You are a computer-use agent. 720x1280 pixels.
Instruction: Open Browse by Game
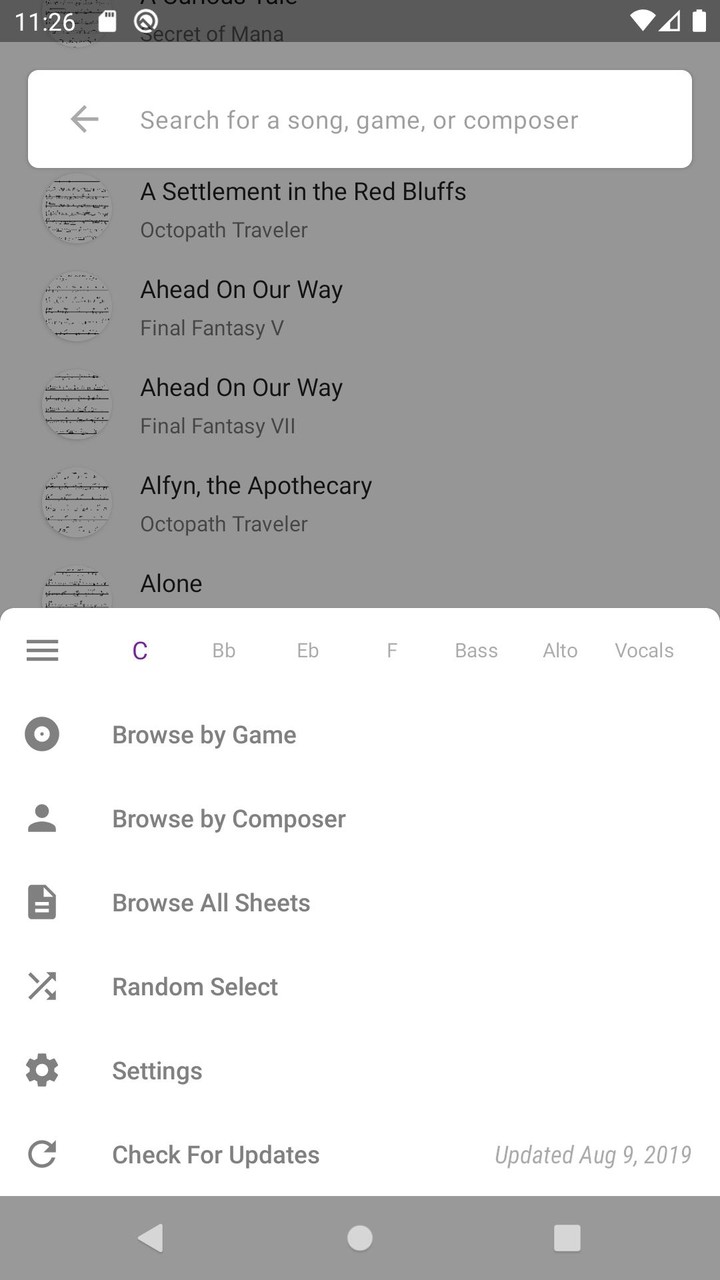pyautogui.click(x=204, y=734)
